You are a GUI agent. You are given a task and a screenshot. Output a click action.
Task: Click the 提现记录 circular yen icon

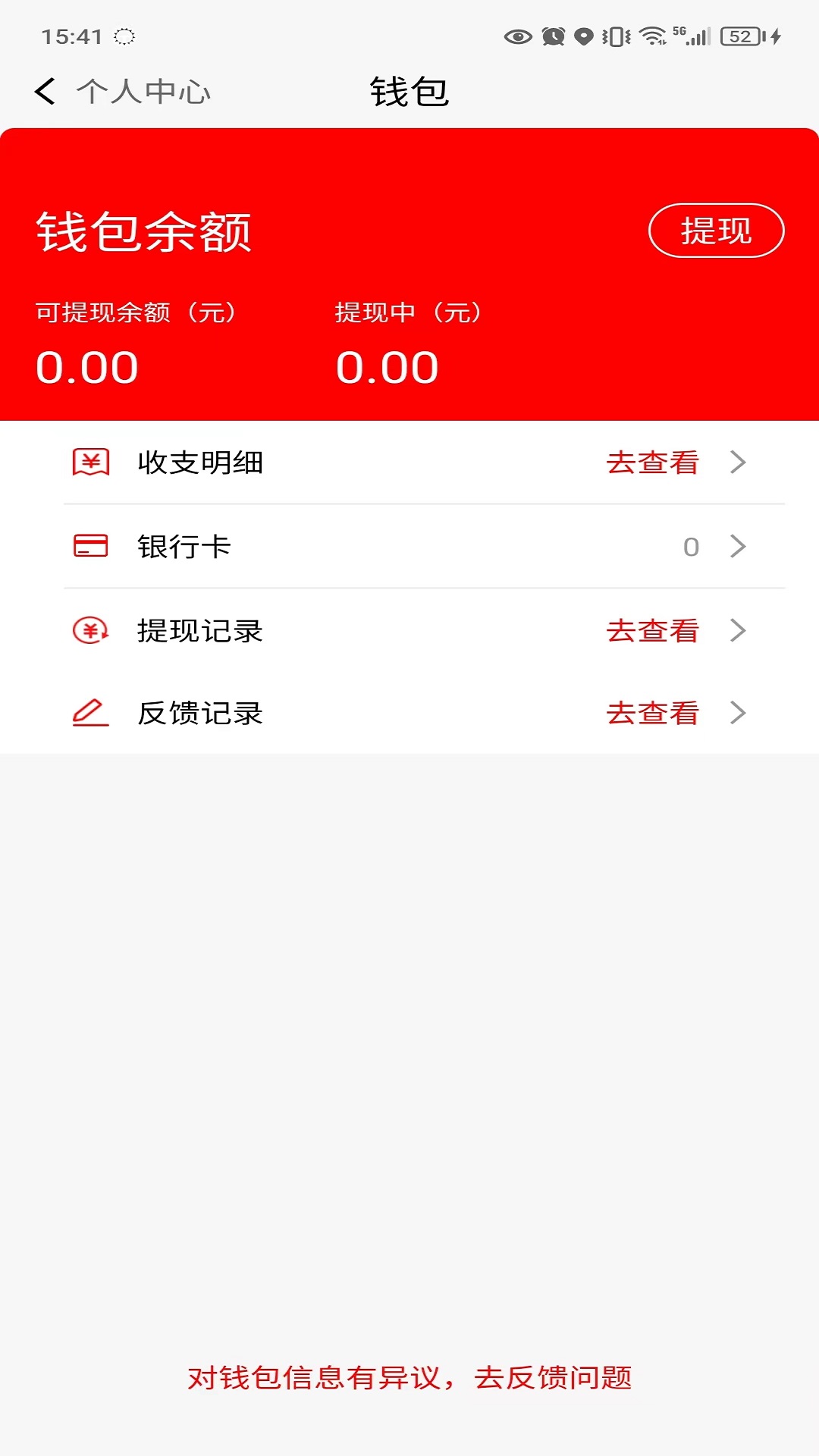[89, 630]
